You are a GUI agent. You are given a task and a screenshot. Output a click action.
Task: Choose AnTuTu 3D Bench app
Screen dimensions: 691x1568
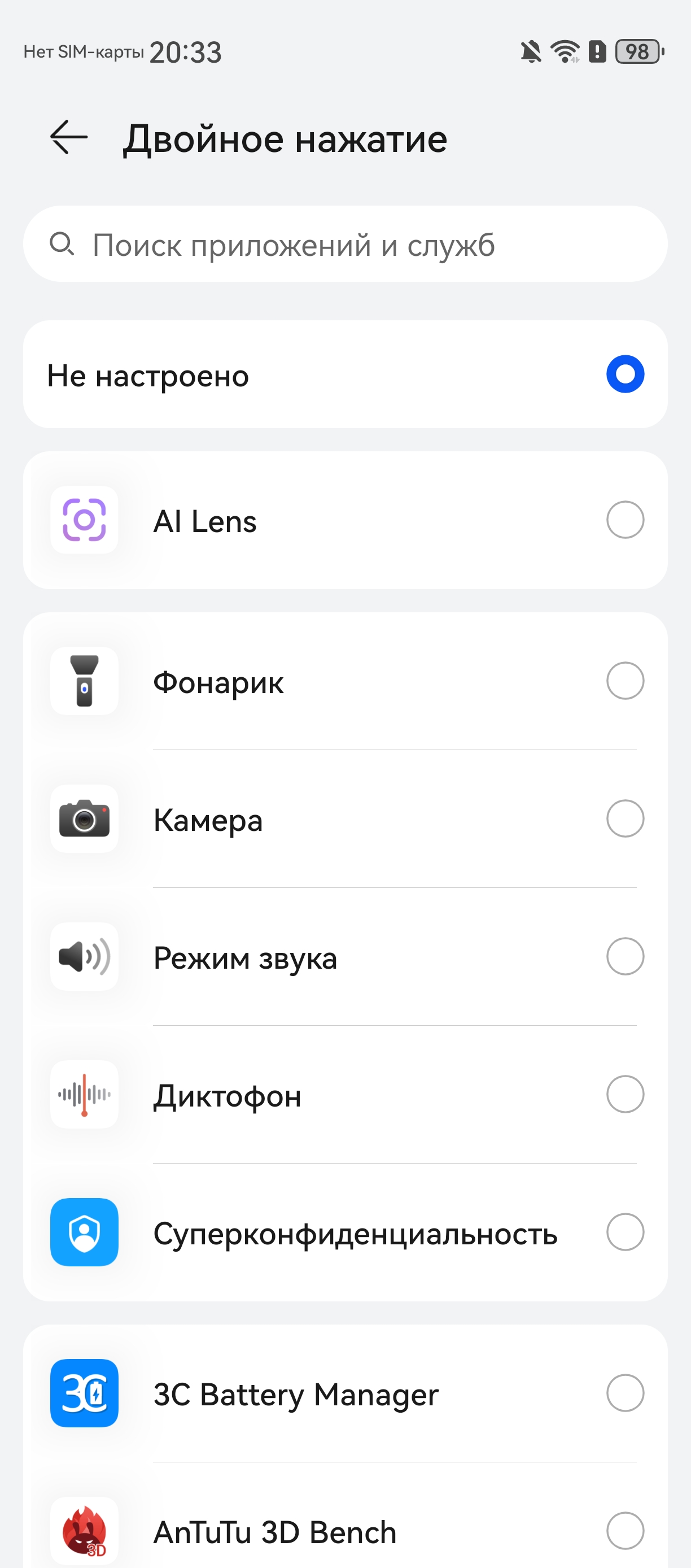625,1530
